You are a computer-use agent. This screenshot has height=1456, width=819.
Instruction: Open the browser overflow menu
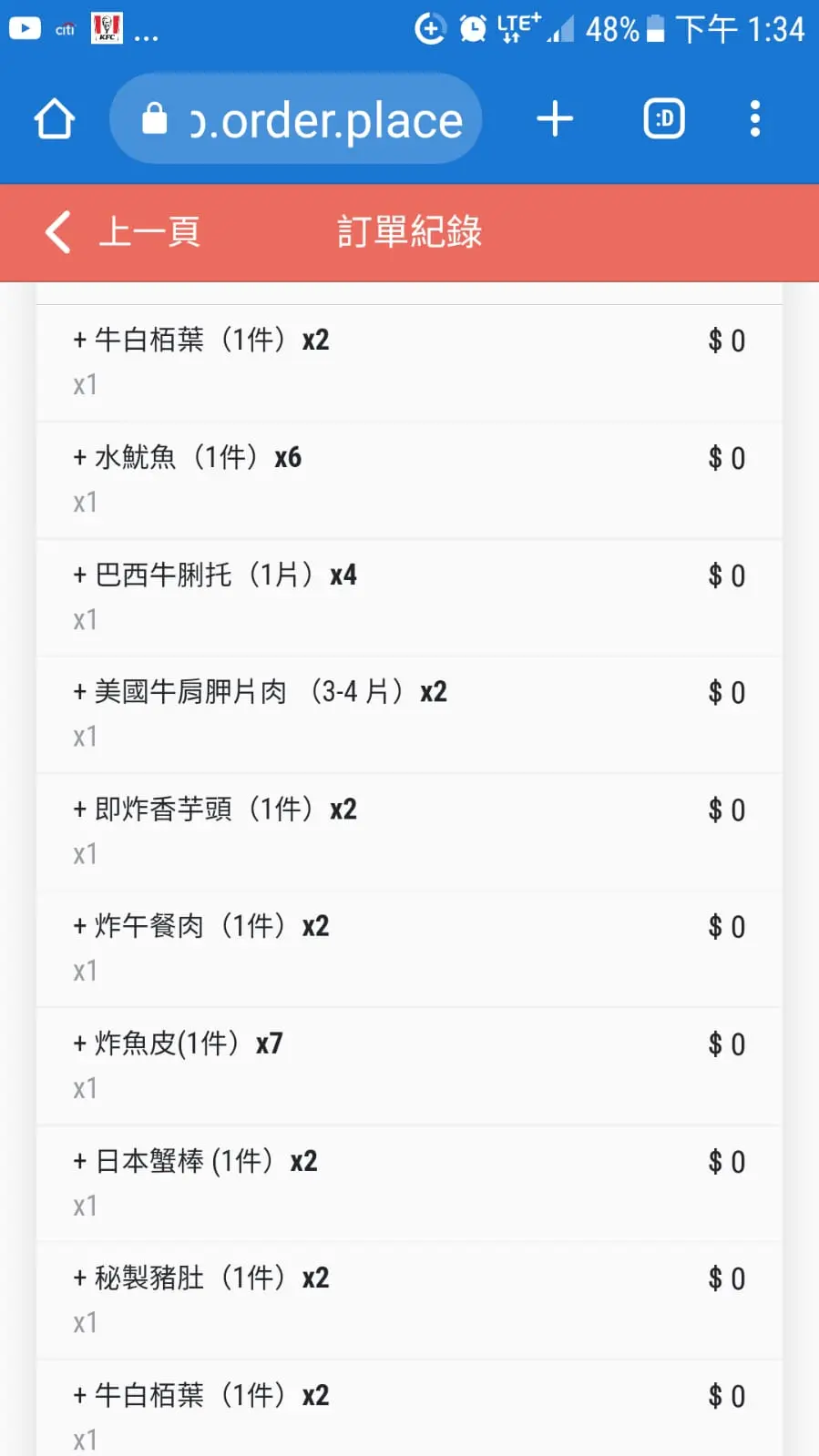point(754,119)
